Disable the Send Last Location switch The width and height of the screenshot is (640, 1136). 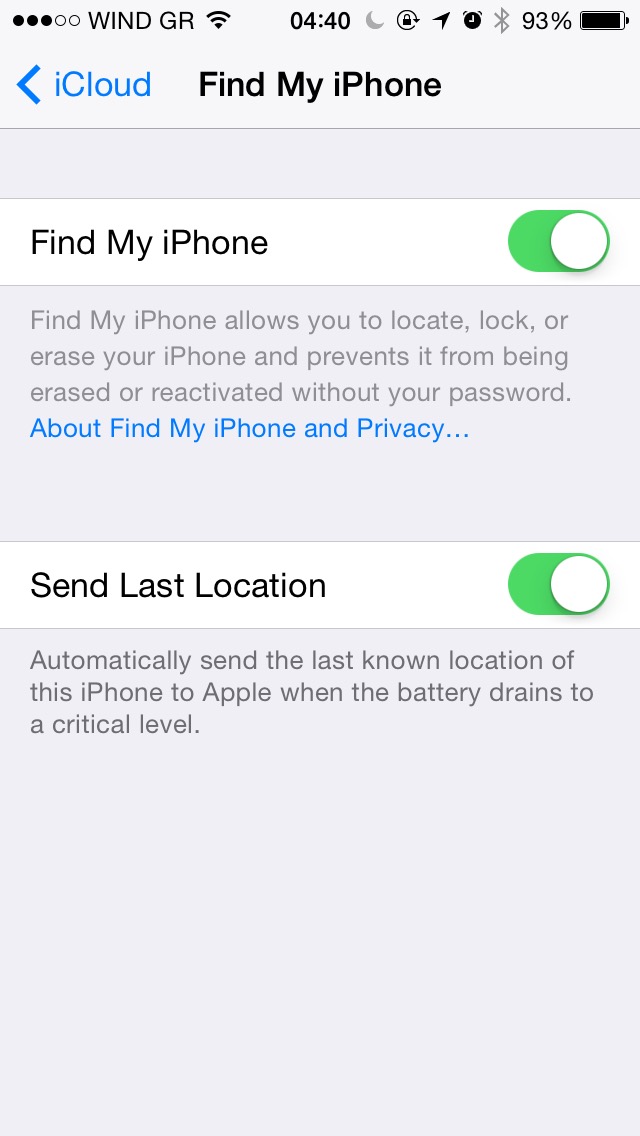[558, 585]
